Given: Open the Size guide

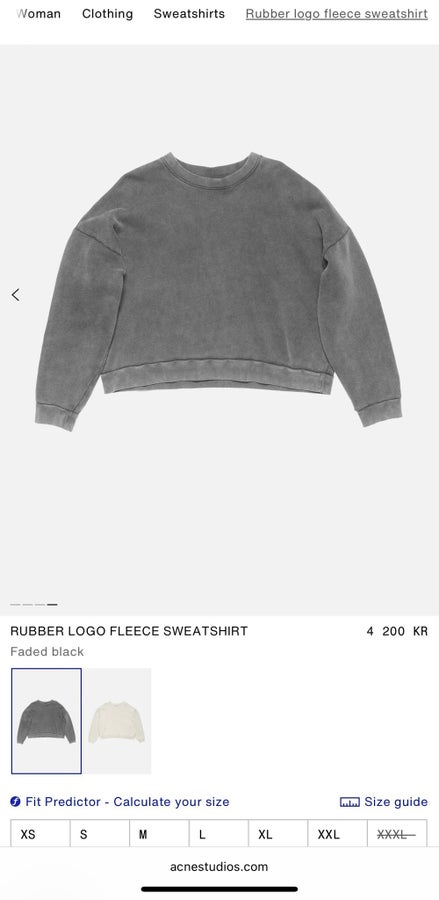Looking at the screenshot, I should (384, 802).
